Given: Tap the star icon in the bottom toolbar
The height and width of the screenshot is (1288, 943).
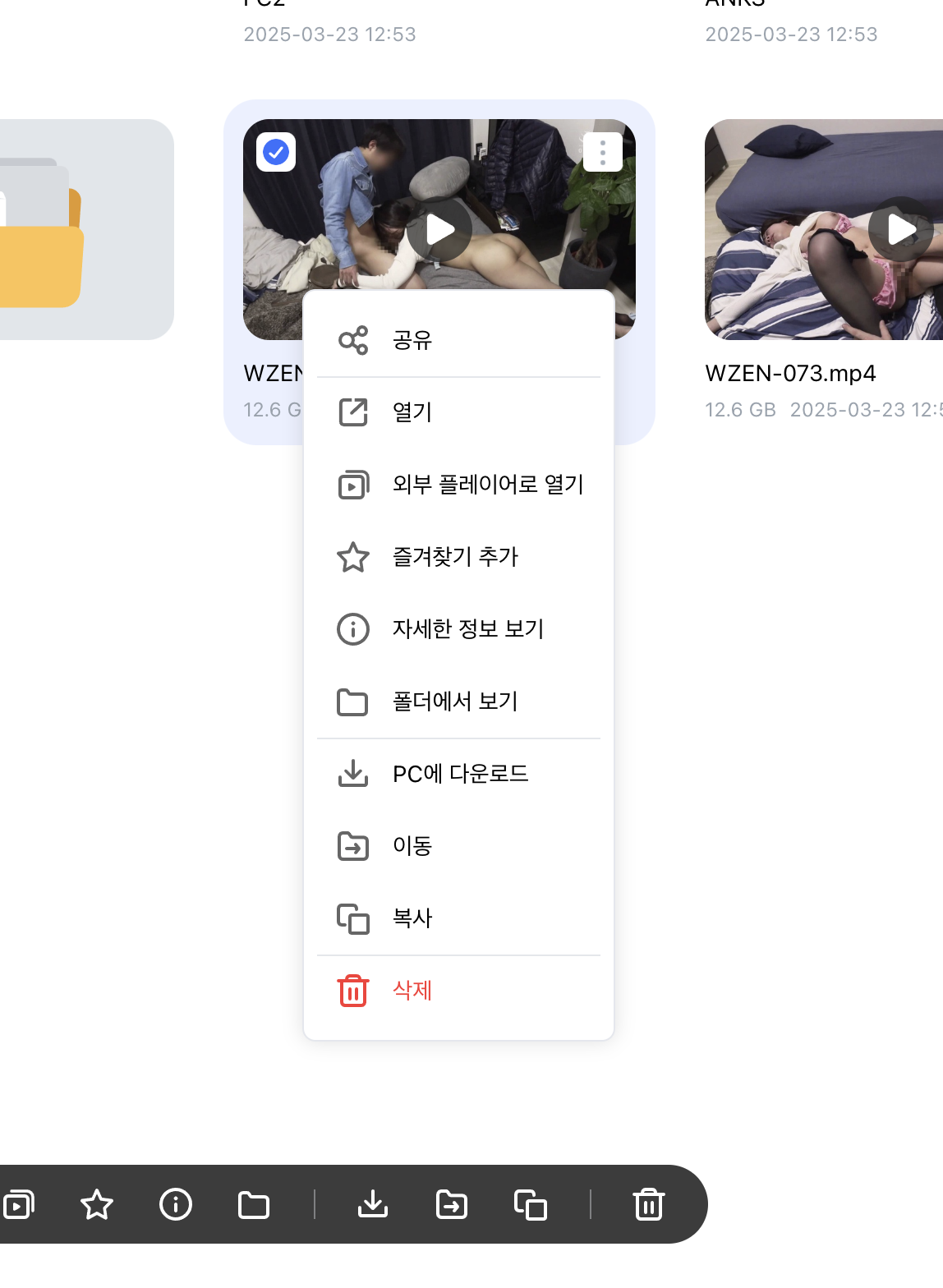Looking at the screenshot, I should click(97, 1205).
